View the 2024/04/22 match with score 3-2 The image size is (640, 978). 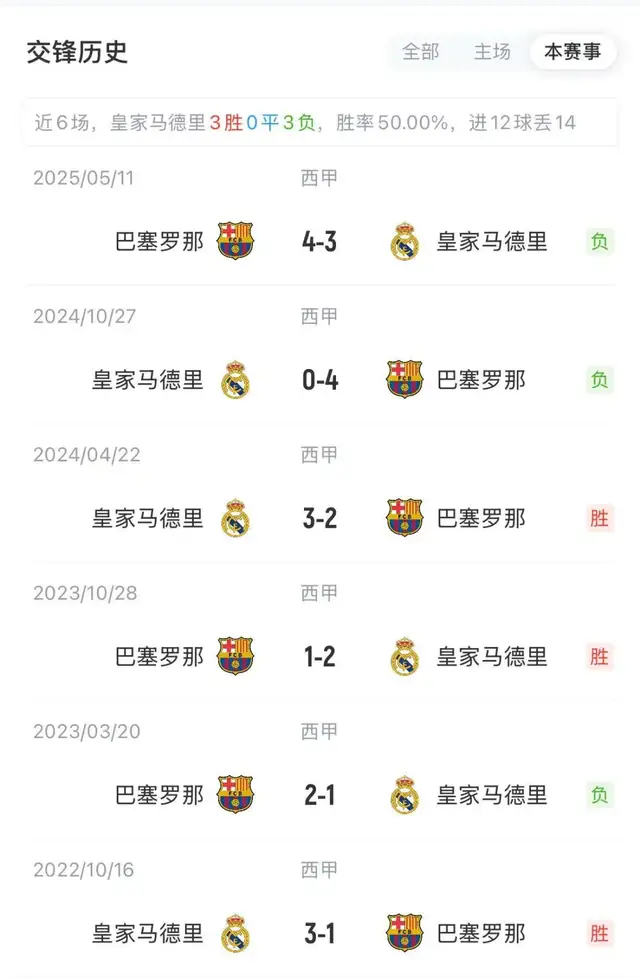pos(320,519)
